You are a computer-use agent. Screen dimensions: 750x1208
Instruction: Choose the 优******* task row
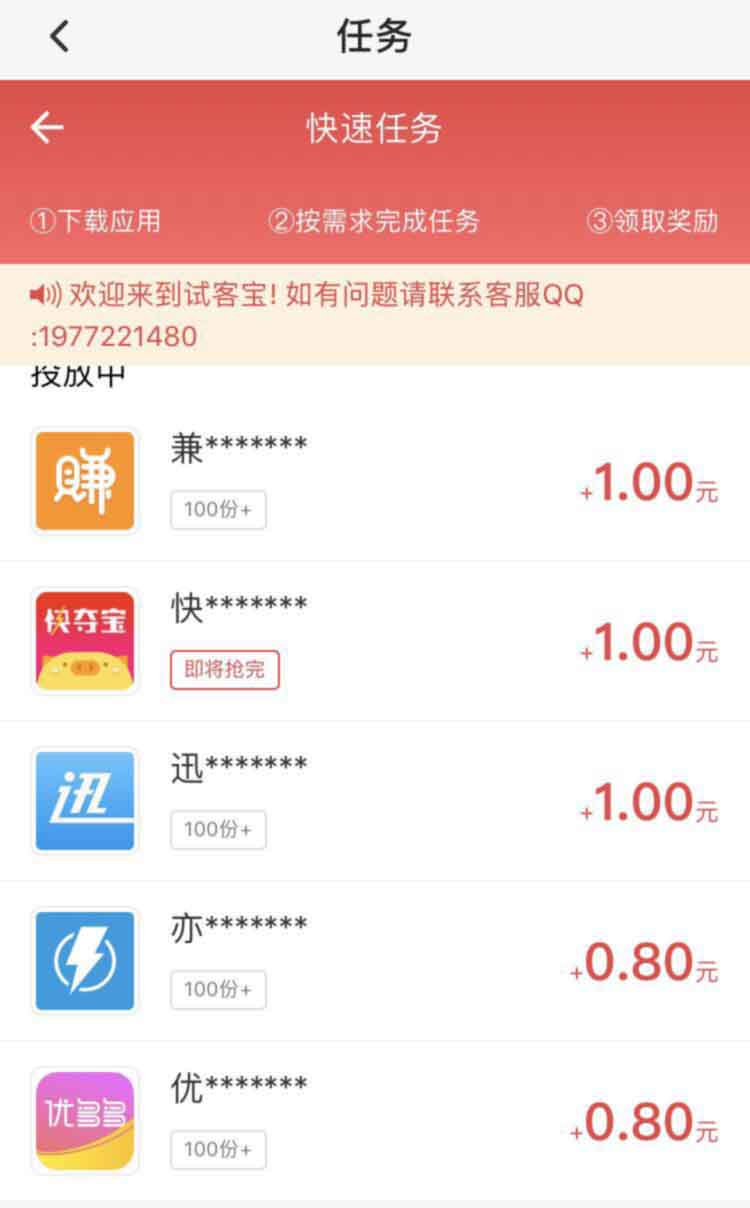click(x=375, y=1120)
